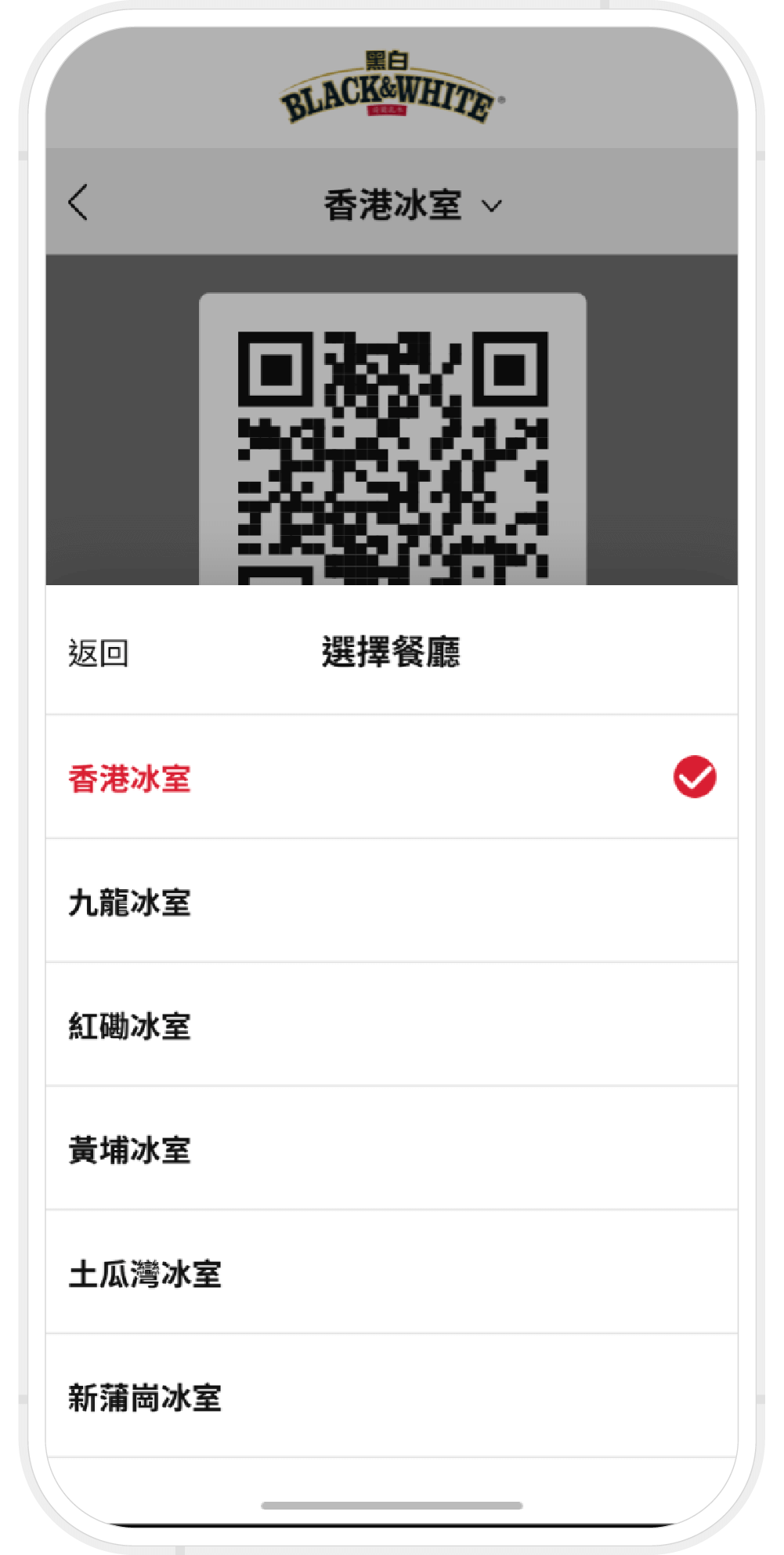Tap the back arrow in the header
This screenshot has height=1555, width=784.
tap(78, 204)
